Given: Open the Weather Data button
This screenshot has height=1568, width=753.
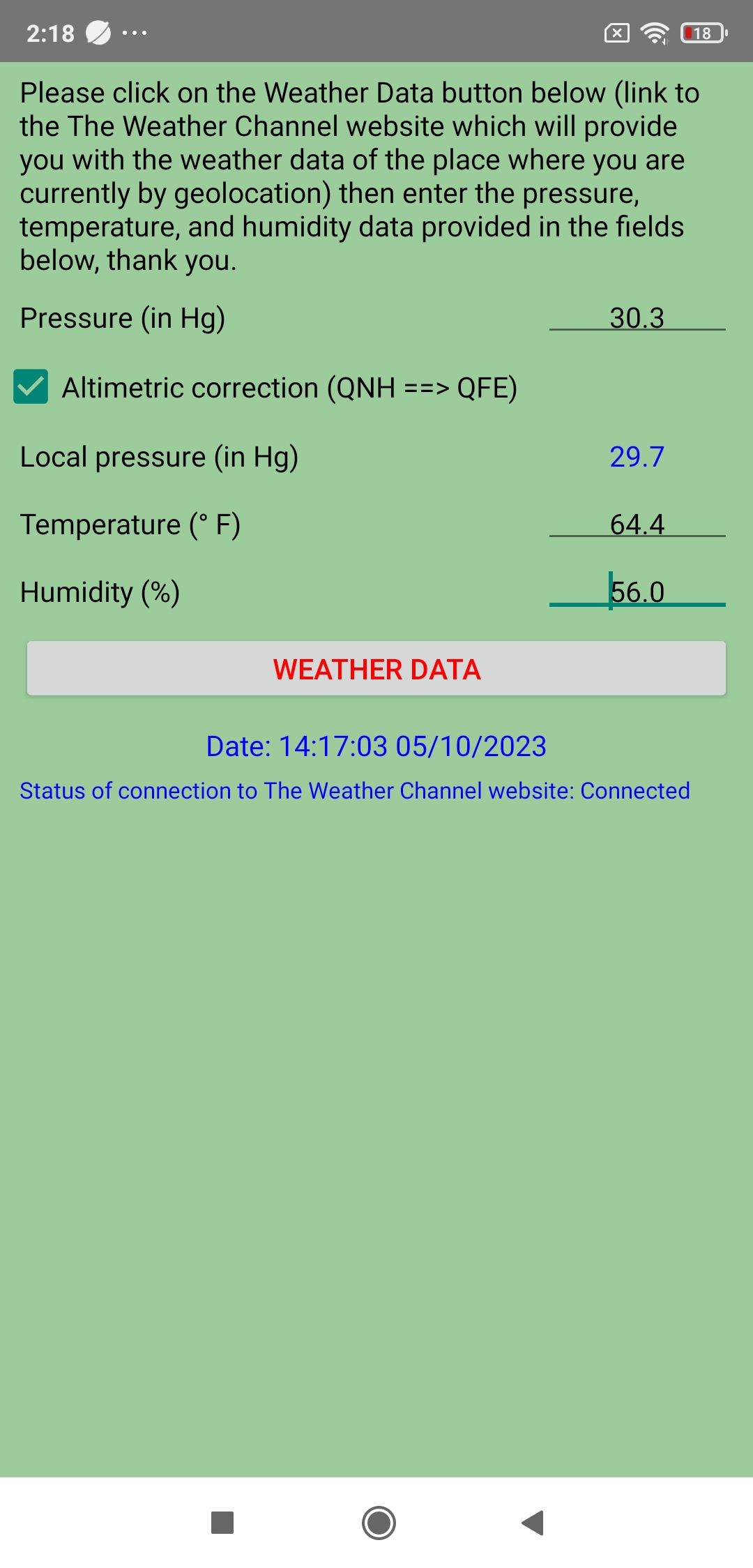Looking at the screenshot, I should tap(376, 669).
